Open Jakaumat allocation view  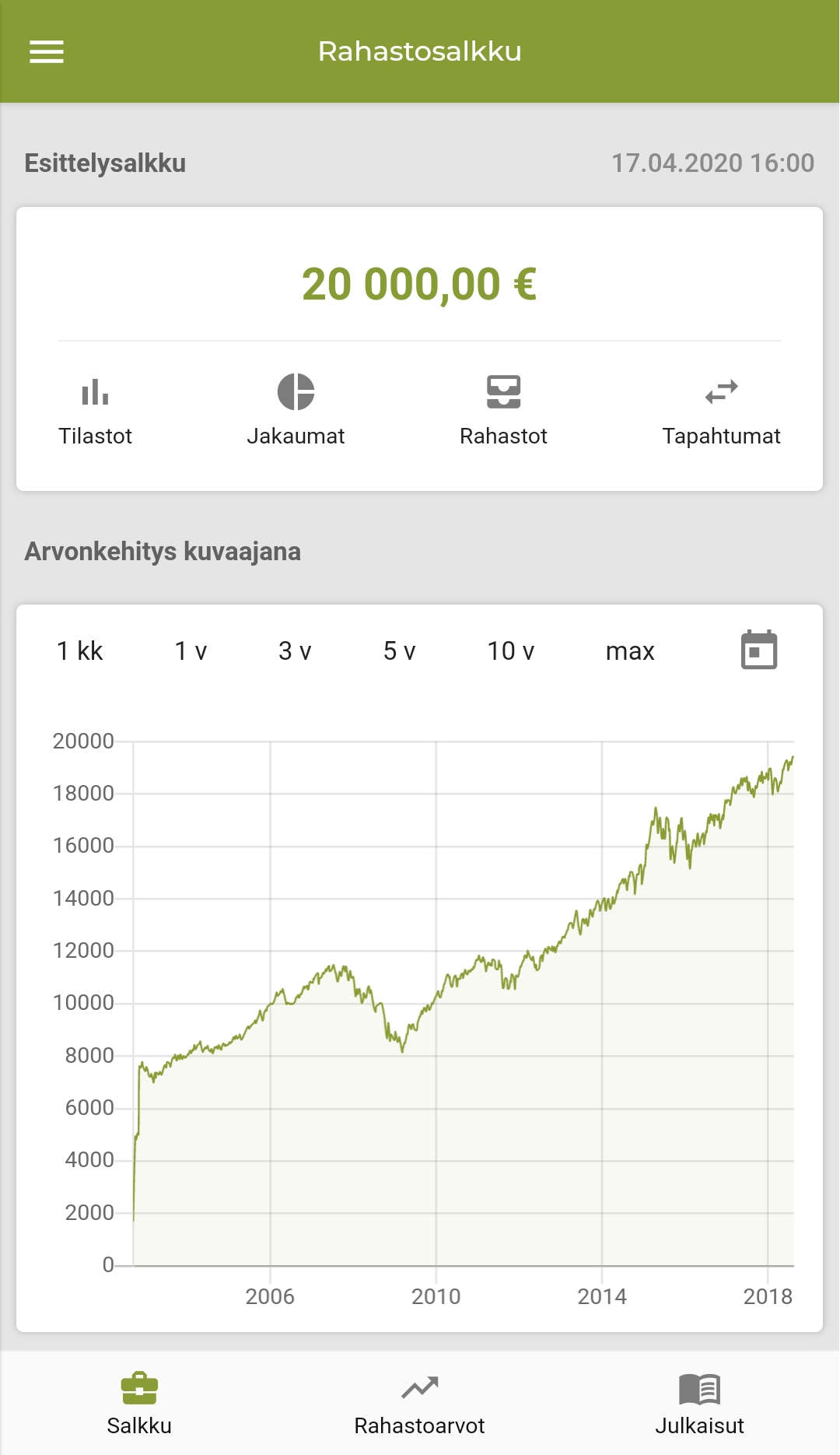point(296,411)
